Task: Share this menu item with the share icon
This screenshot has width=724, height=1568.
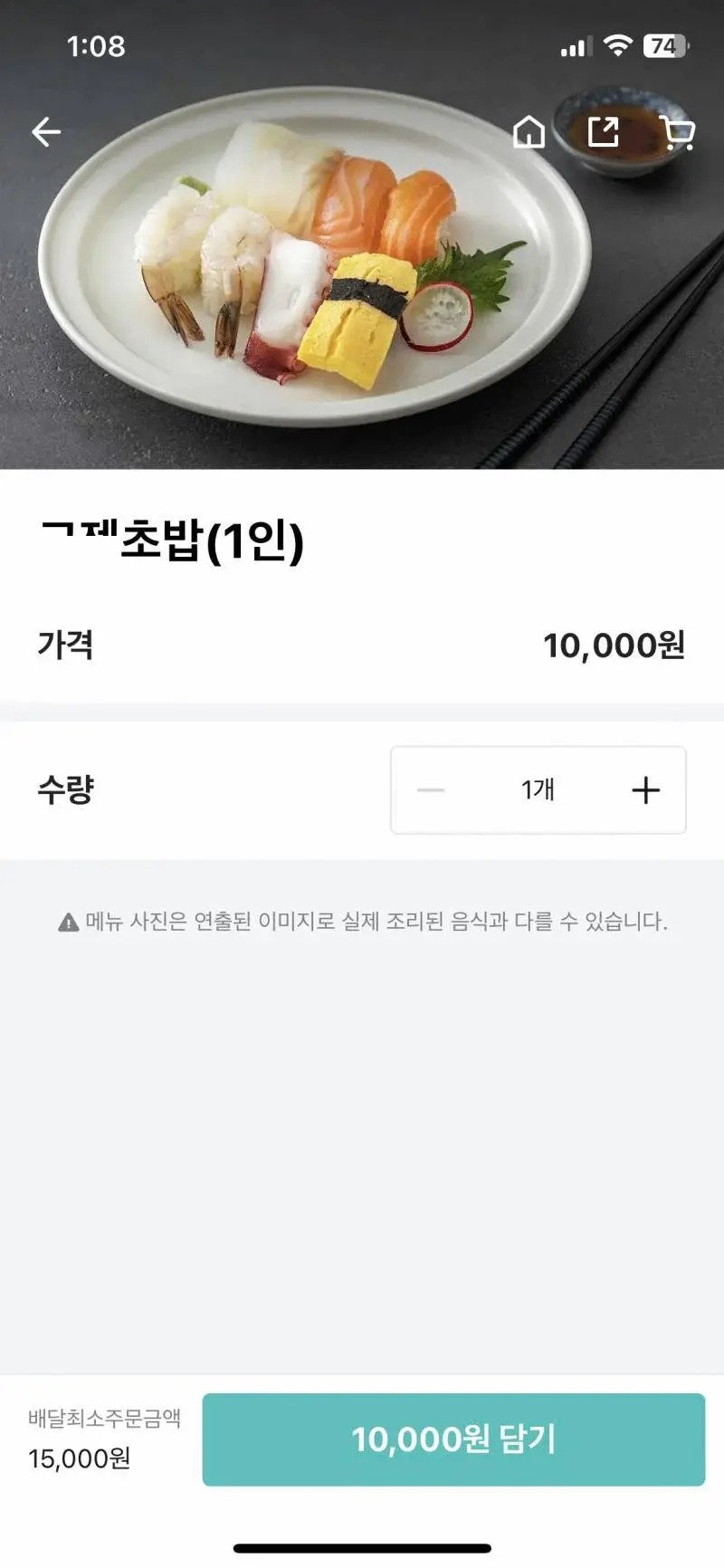Action: point(605,133)
